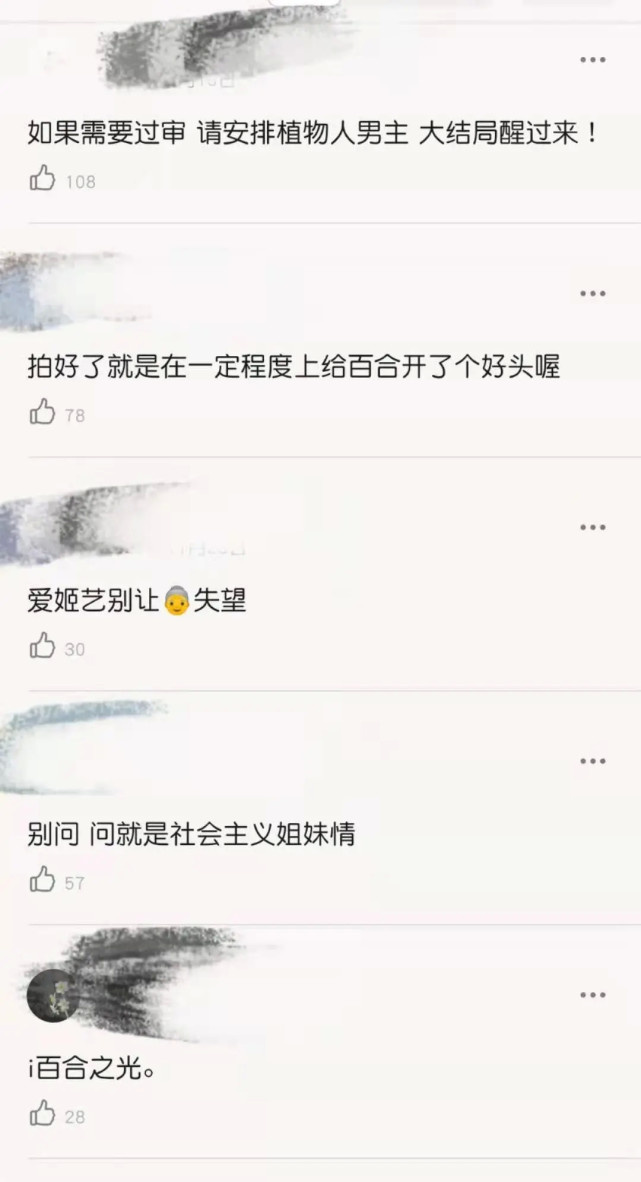Like the comment i百合之光
Viewport: 641px width, 1182px height.
pyautogui.click(x=43, y=1114)
